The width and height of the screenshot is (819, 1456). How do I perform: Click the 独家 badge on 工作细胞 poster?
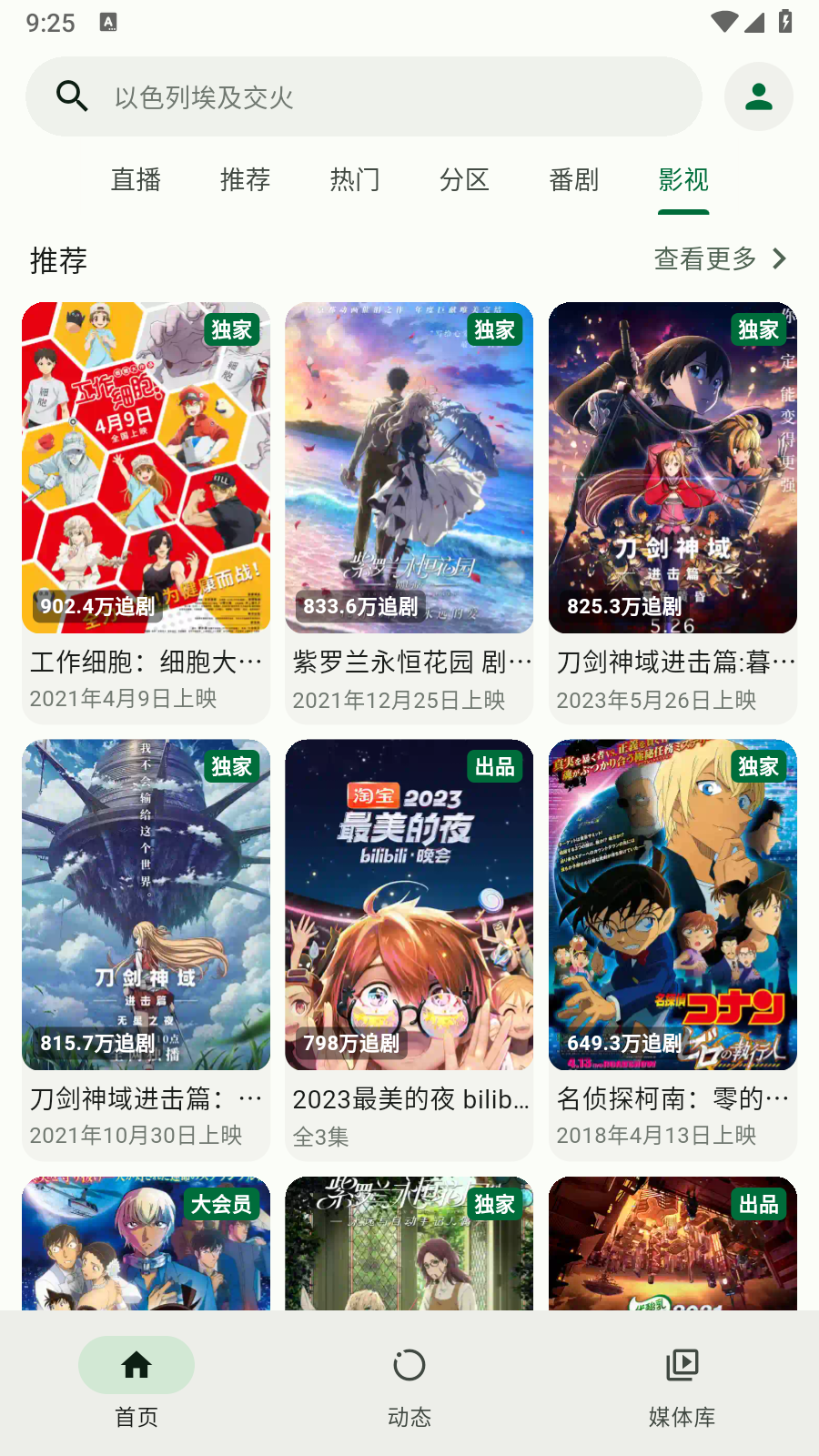[231, 330]
